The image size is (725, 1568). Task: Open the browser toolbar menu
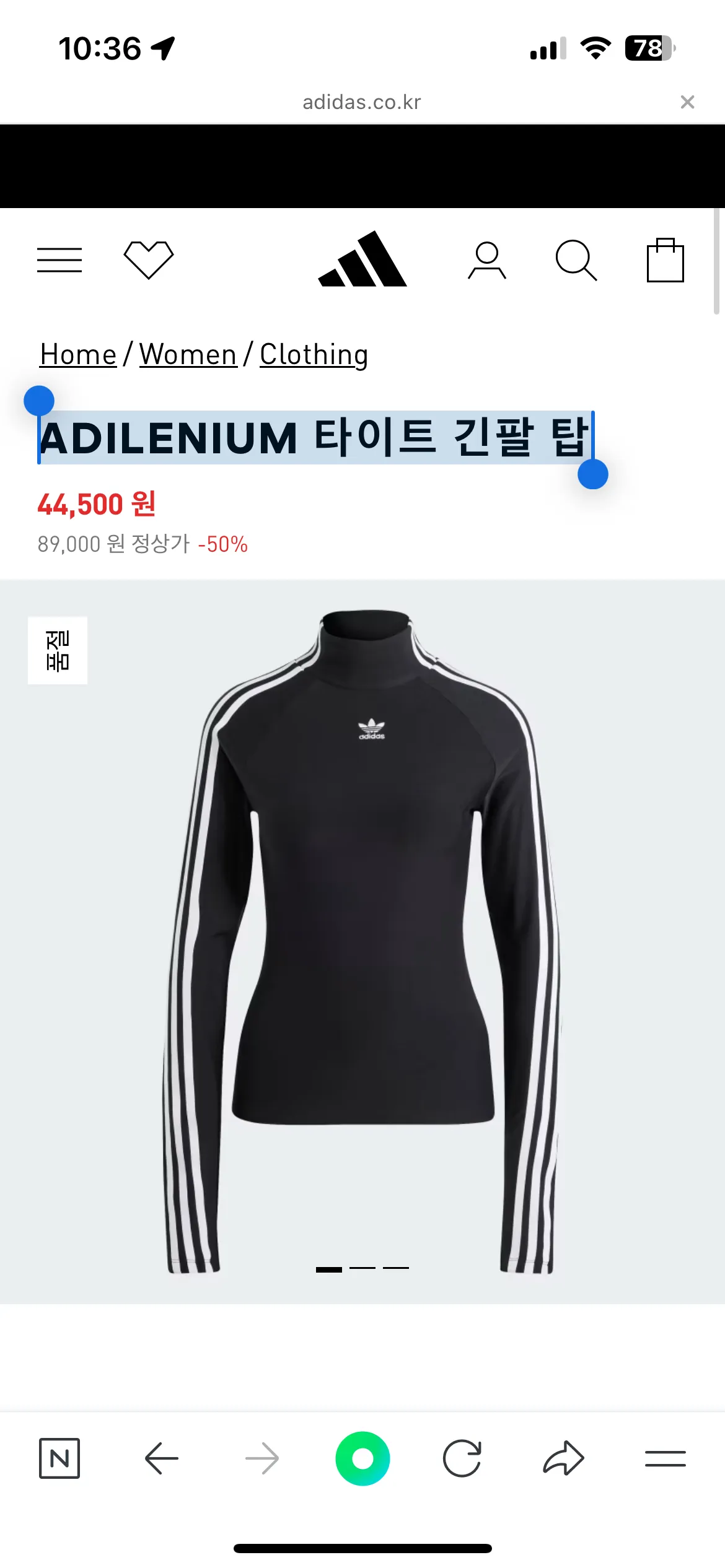click(x=665, y=1458)
